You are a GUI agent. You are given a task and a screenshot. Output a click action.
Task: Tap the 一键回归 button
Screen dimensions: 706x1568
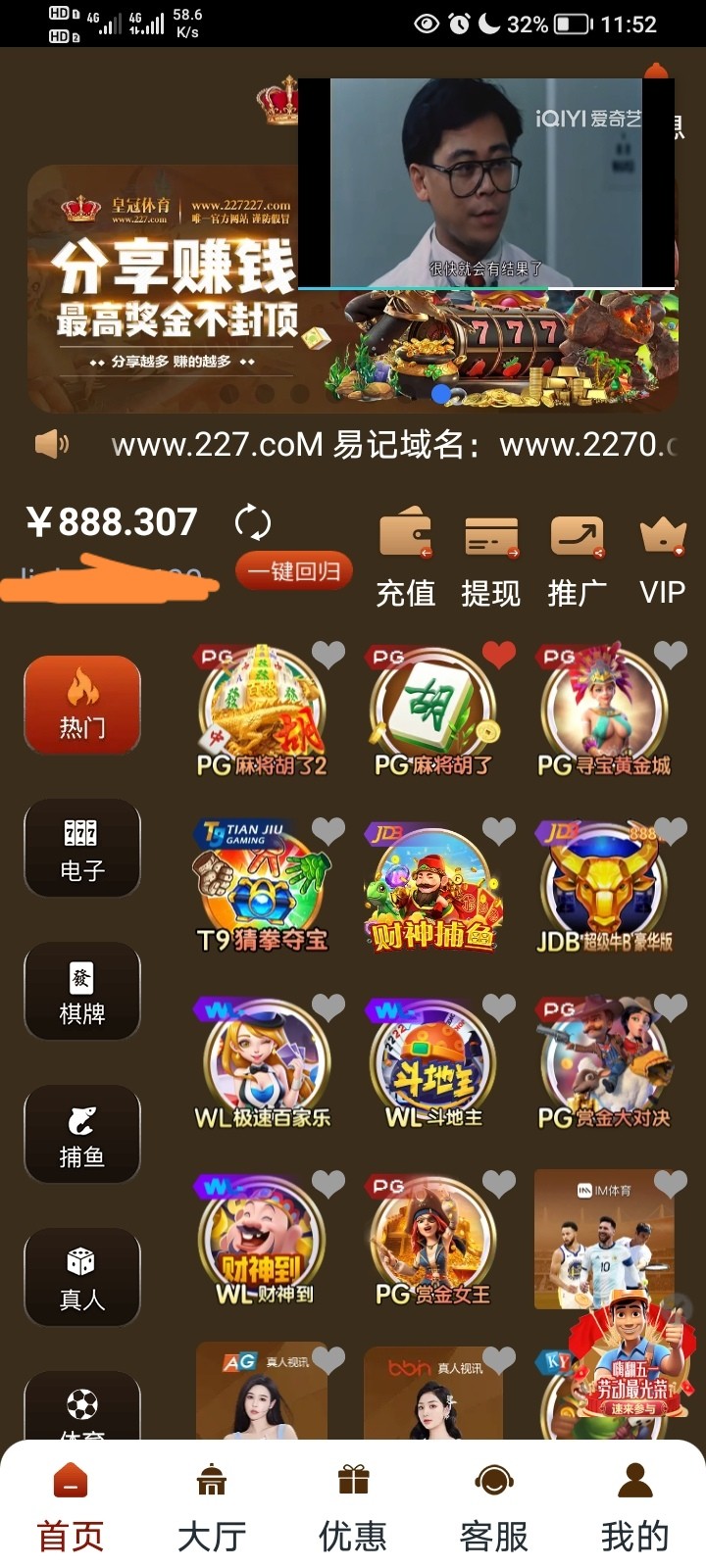point(293,571)
